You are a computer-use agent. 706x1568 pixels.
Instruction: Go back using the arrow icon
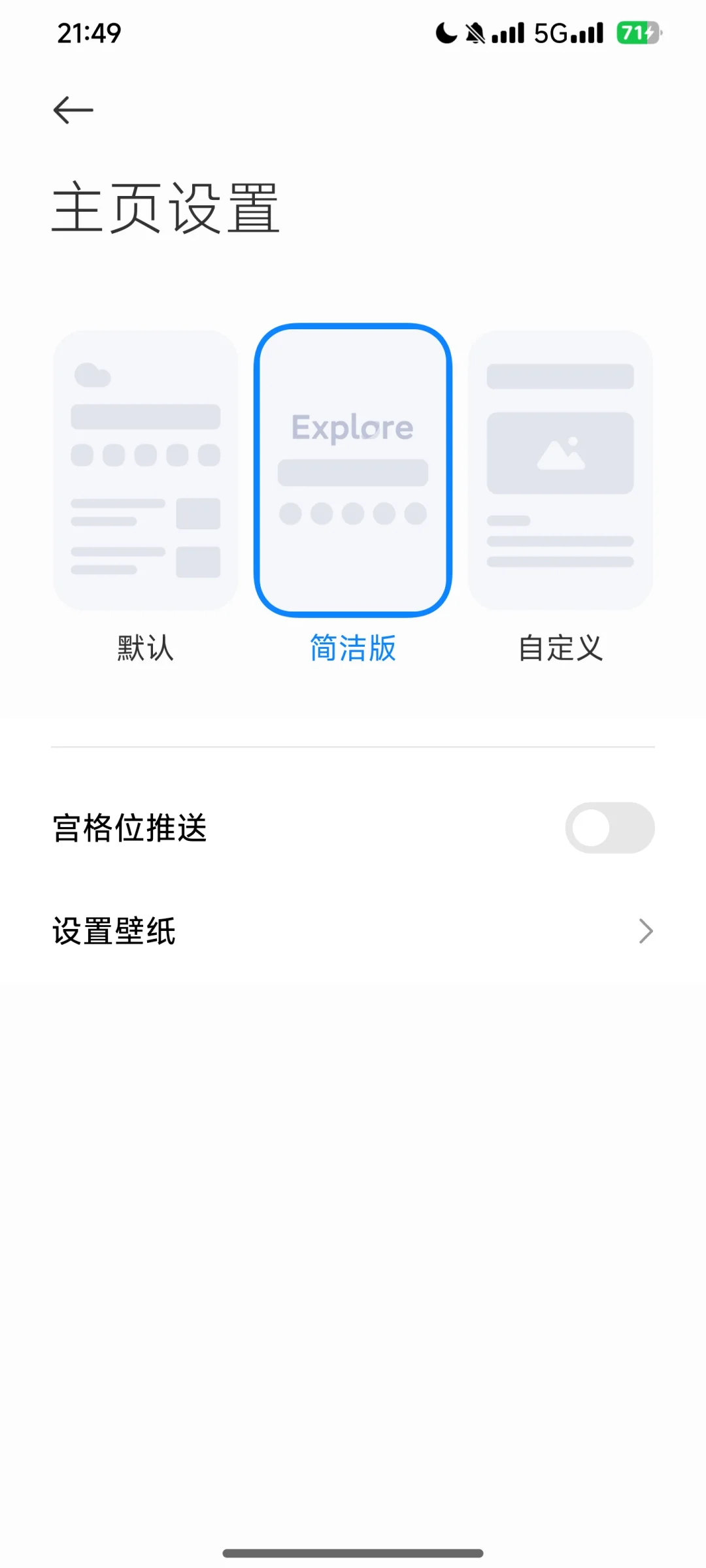coord(73,110)
